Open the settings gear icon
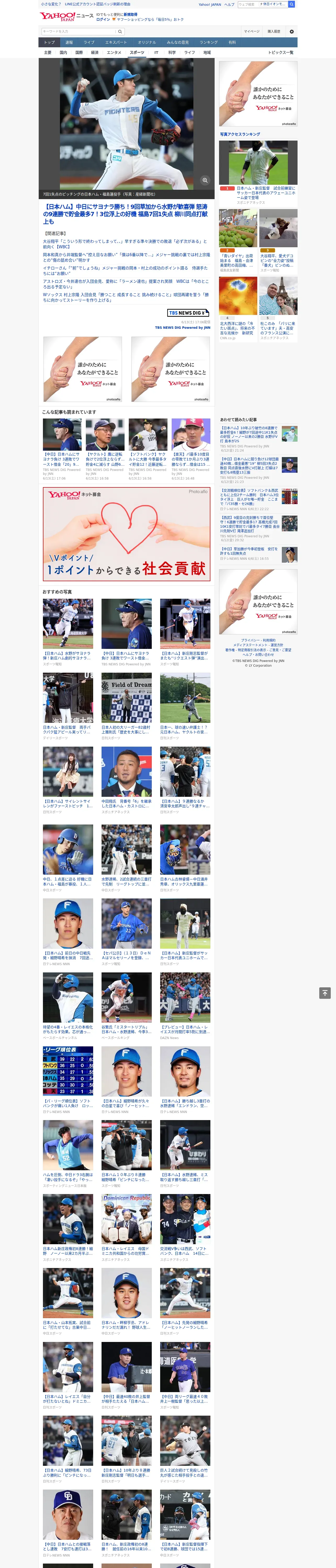The height and width of the screenshot is (1568, 336). tap(292, 31)
